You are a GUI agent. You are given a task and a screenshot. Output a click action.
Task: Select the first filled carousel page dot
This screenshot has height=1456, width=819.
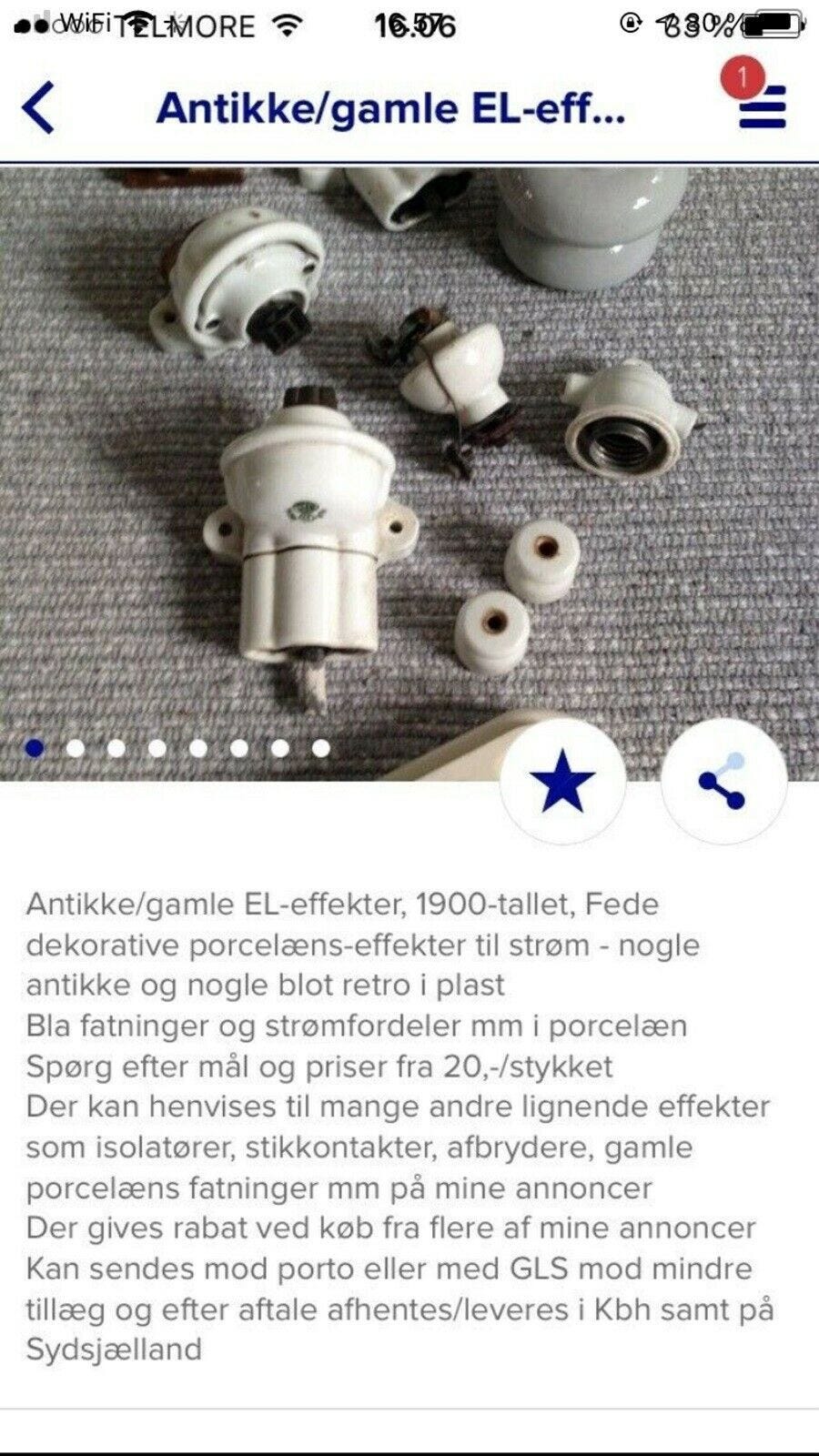[x=33, y=748]
